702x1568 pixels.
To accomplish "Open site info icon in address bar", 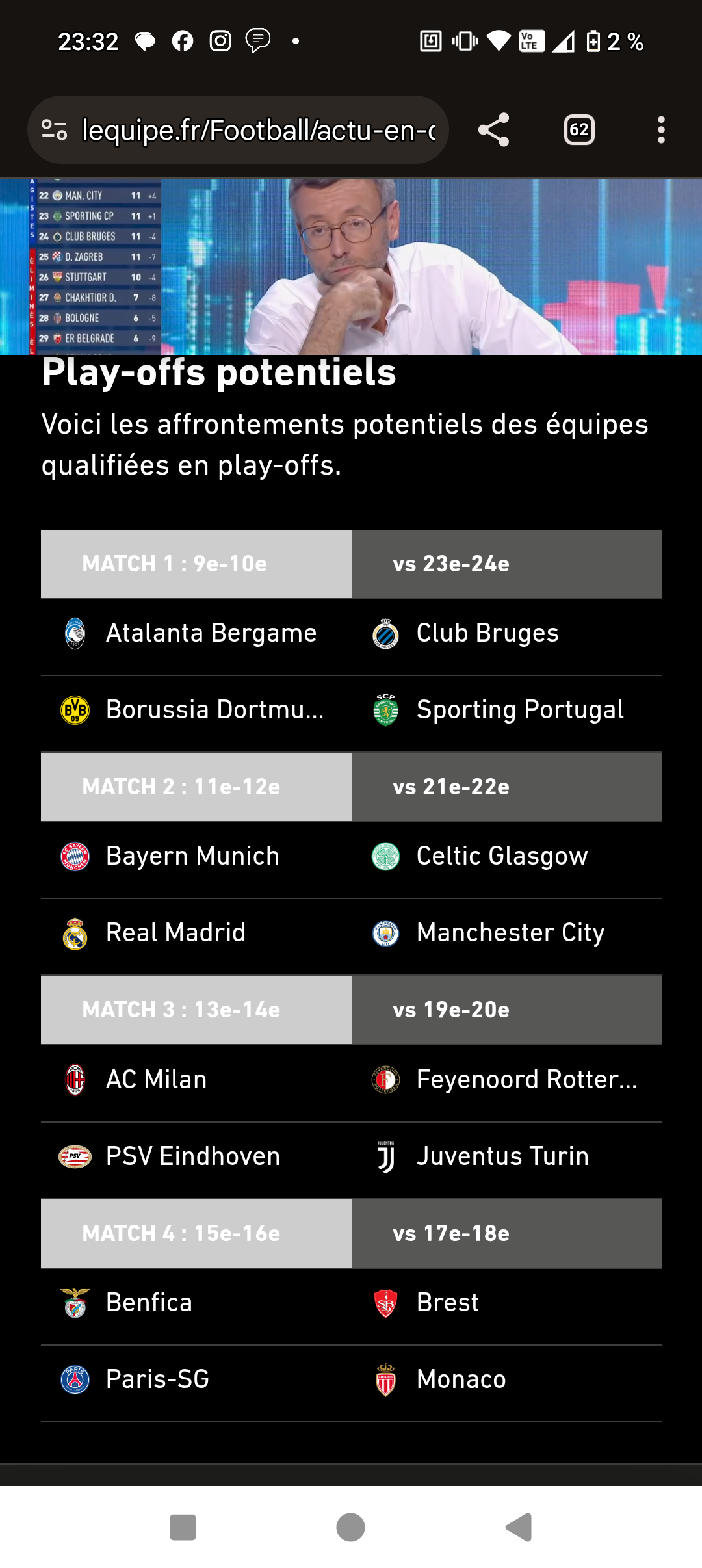I will [55, 130].
